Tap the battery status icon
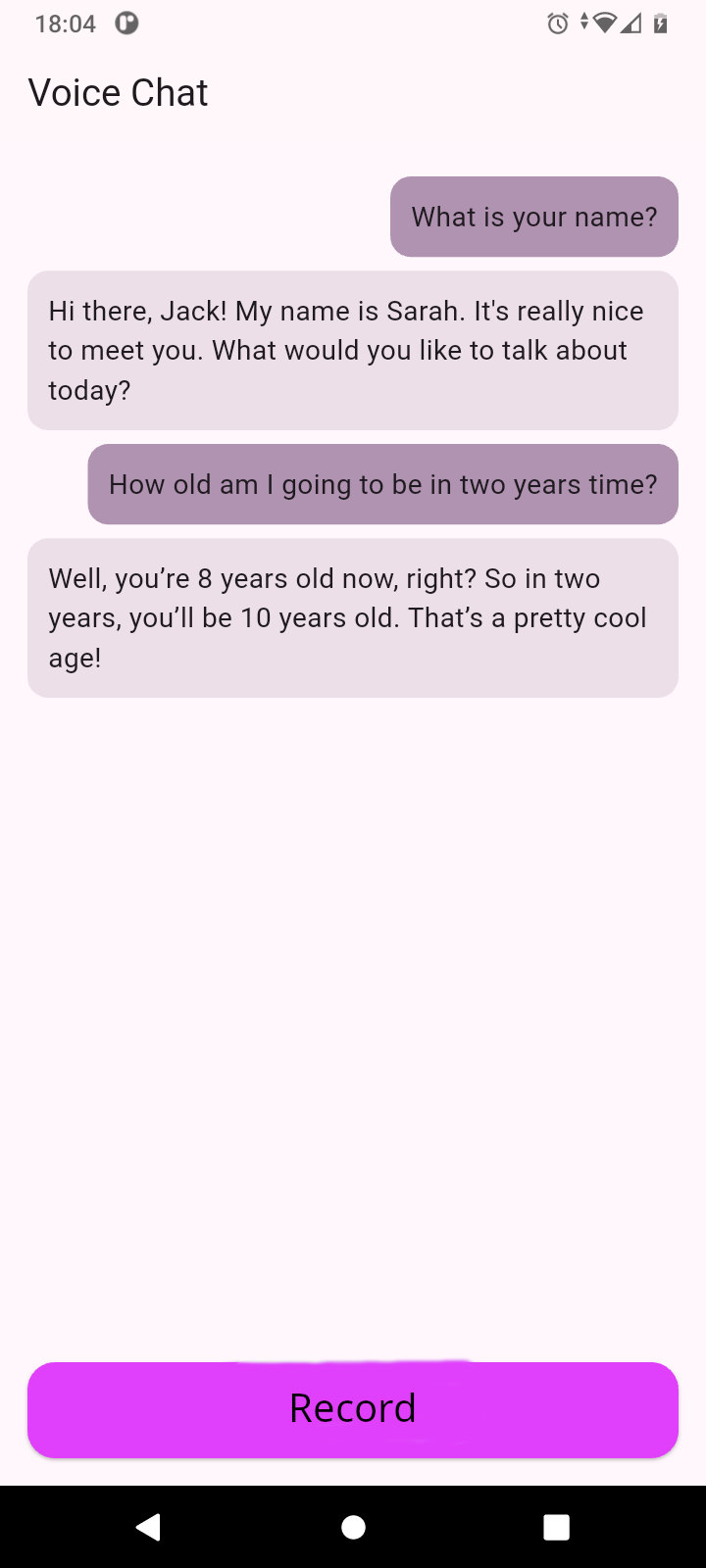Viewport: 706px width, 1568px height. tap(659, 23)
